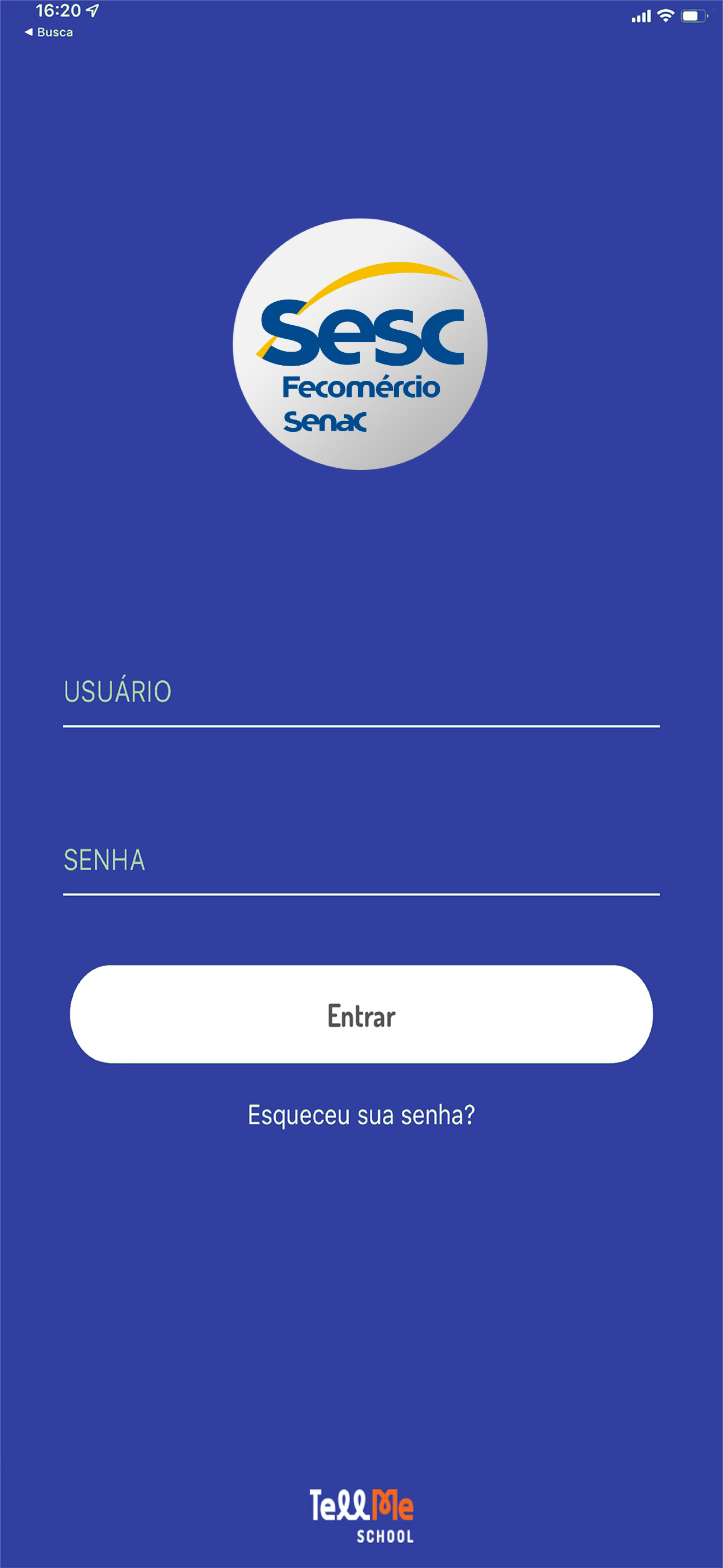Tap the Wi-Fi icon in the status bar
723x1568 pixels.
click(x=666, y=15)
